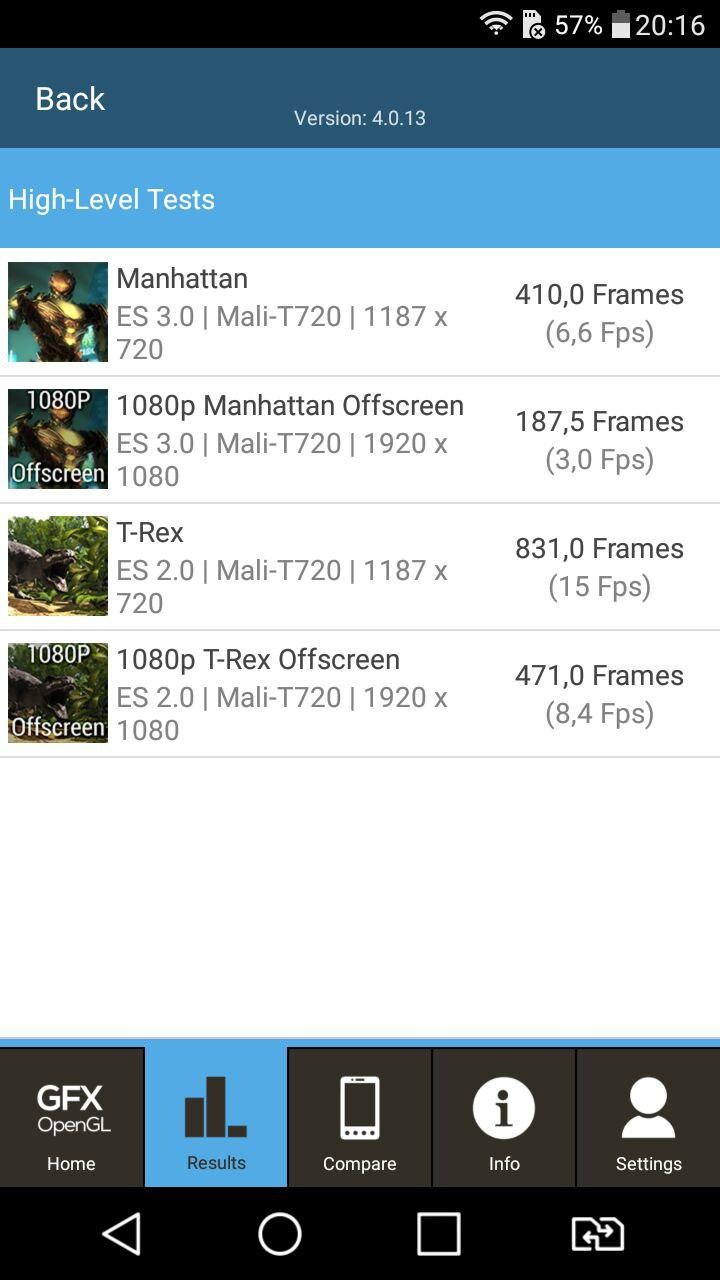Go back using the Back button

tap(70, 98)
